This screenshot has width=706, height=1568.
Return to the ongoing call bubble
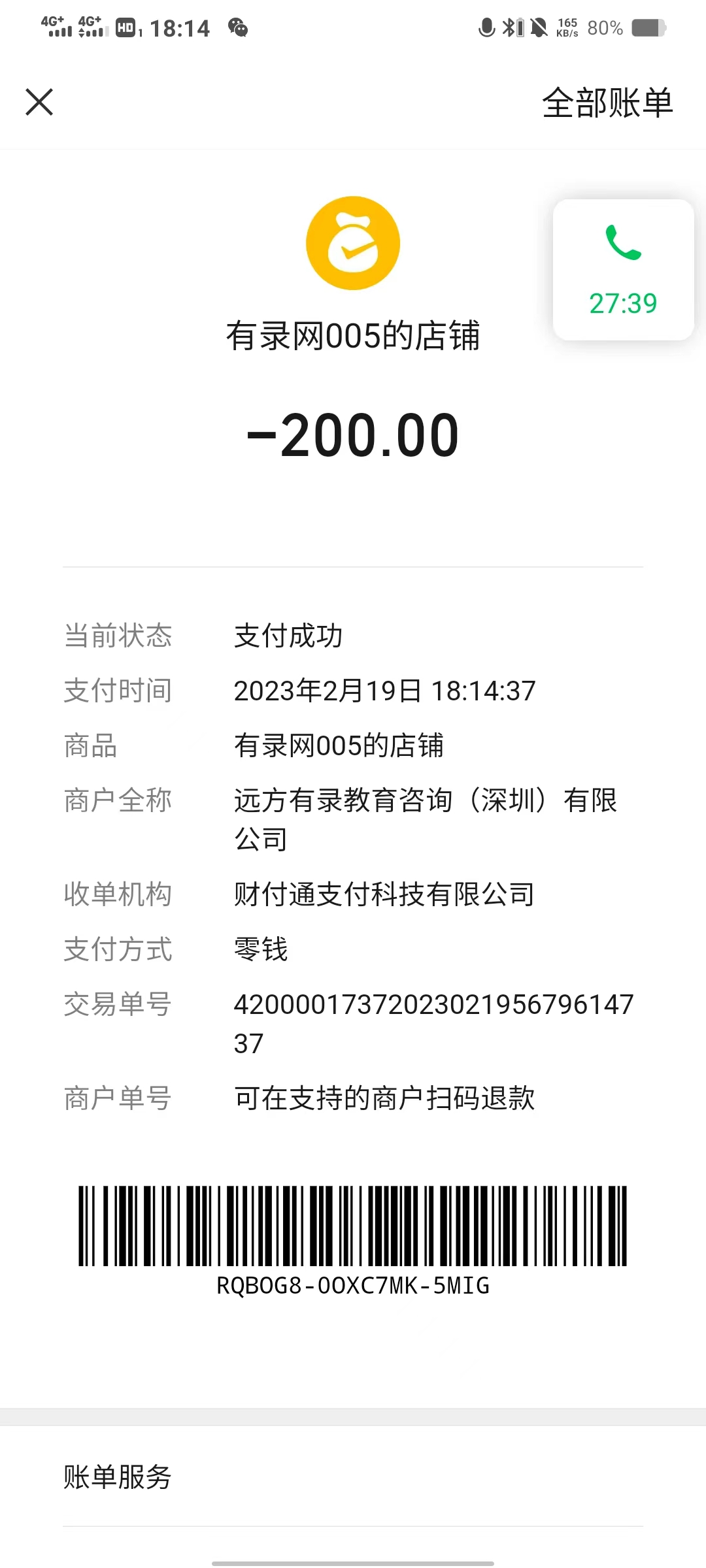coord(623,269)
